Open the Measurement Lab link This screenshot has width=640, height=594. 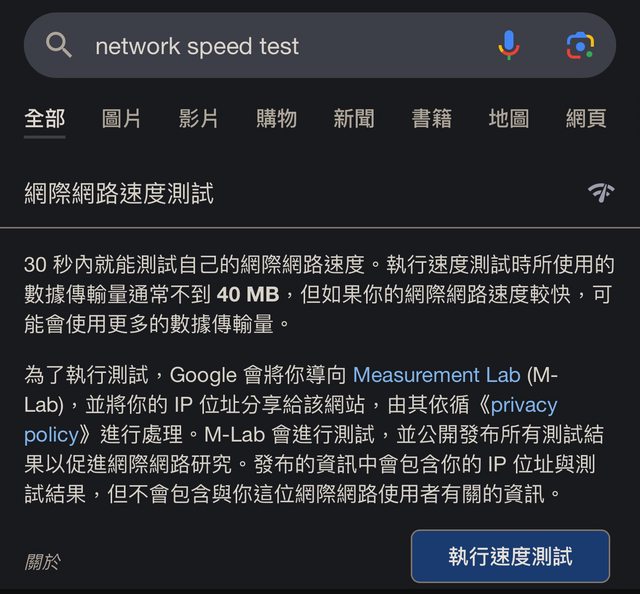coord(436,375)
